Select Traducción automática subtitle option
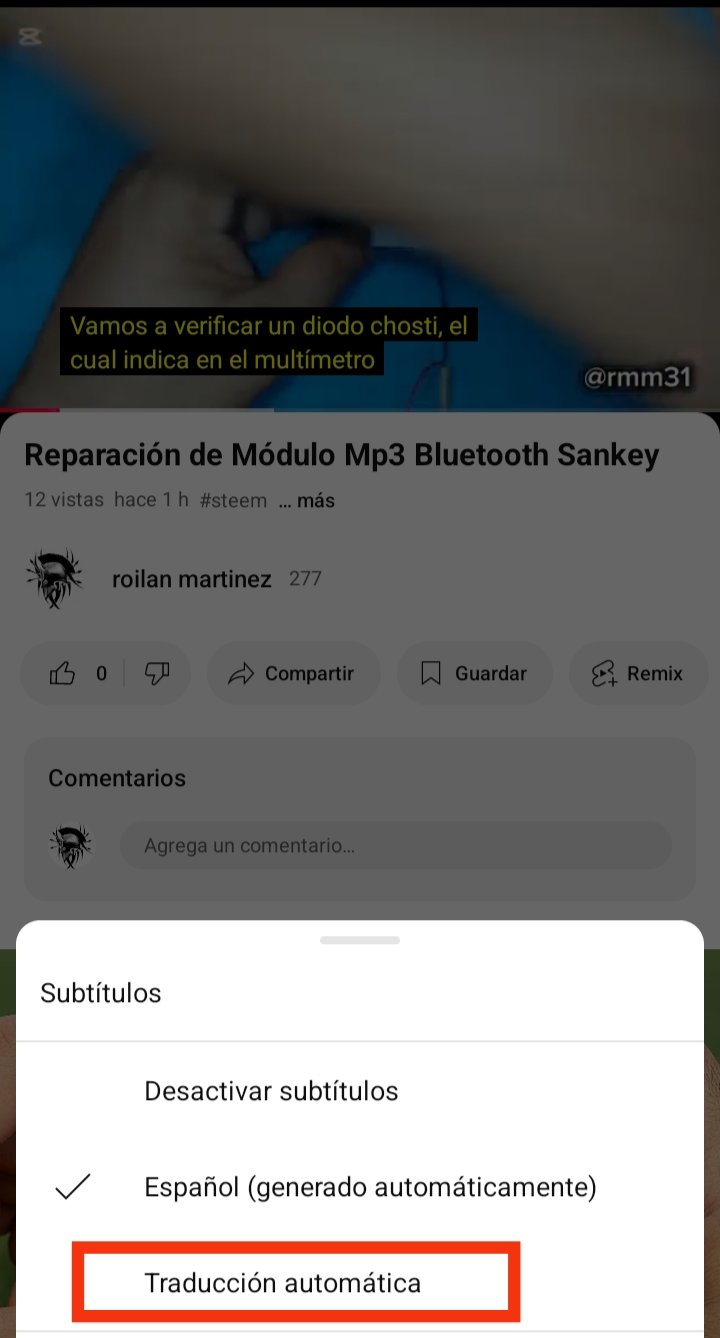Screen dimensions: 720x1338 283,1283
